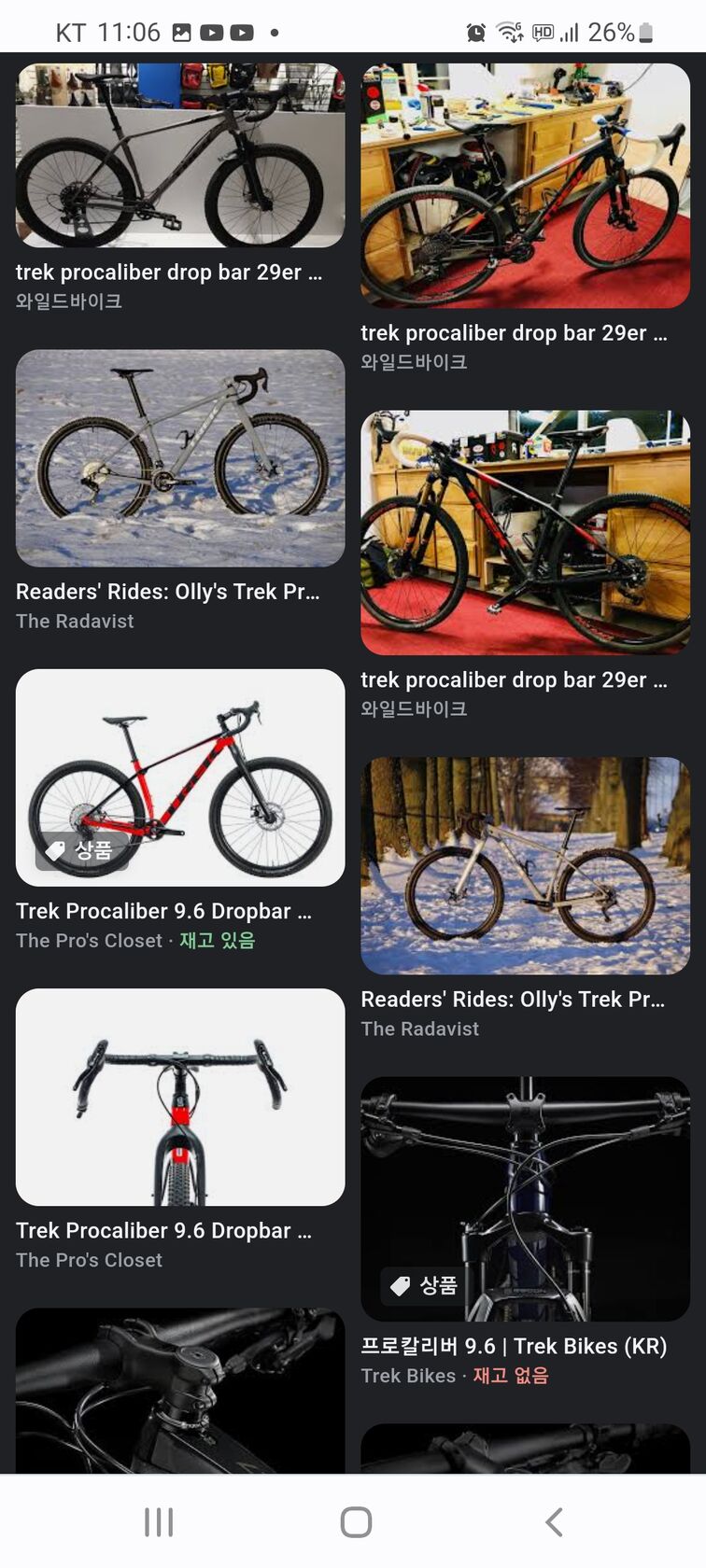Open Trek Bikes KR 프로칼리버 9.6 product image

525,1198
